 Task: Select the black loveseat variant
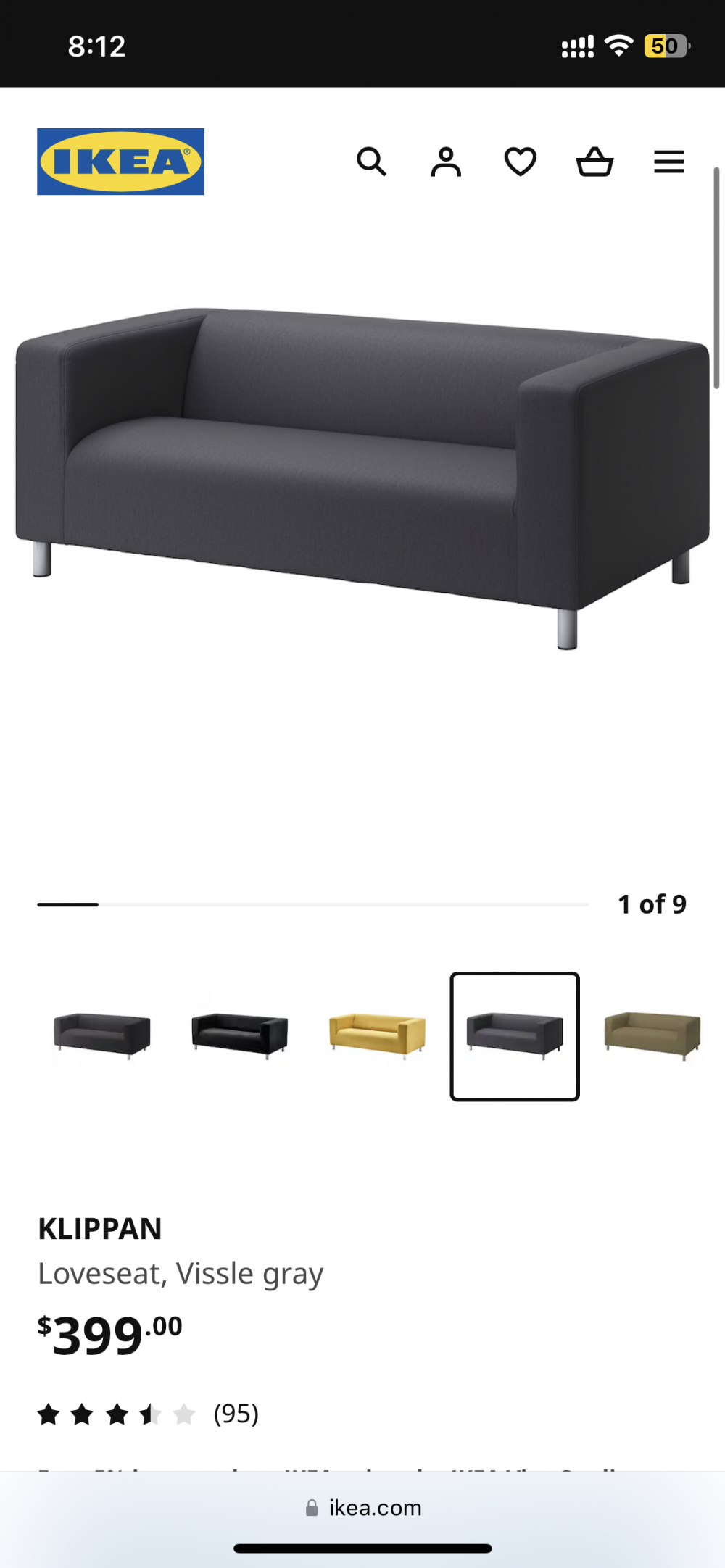(240, 1035)
